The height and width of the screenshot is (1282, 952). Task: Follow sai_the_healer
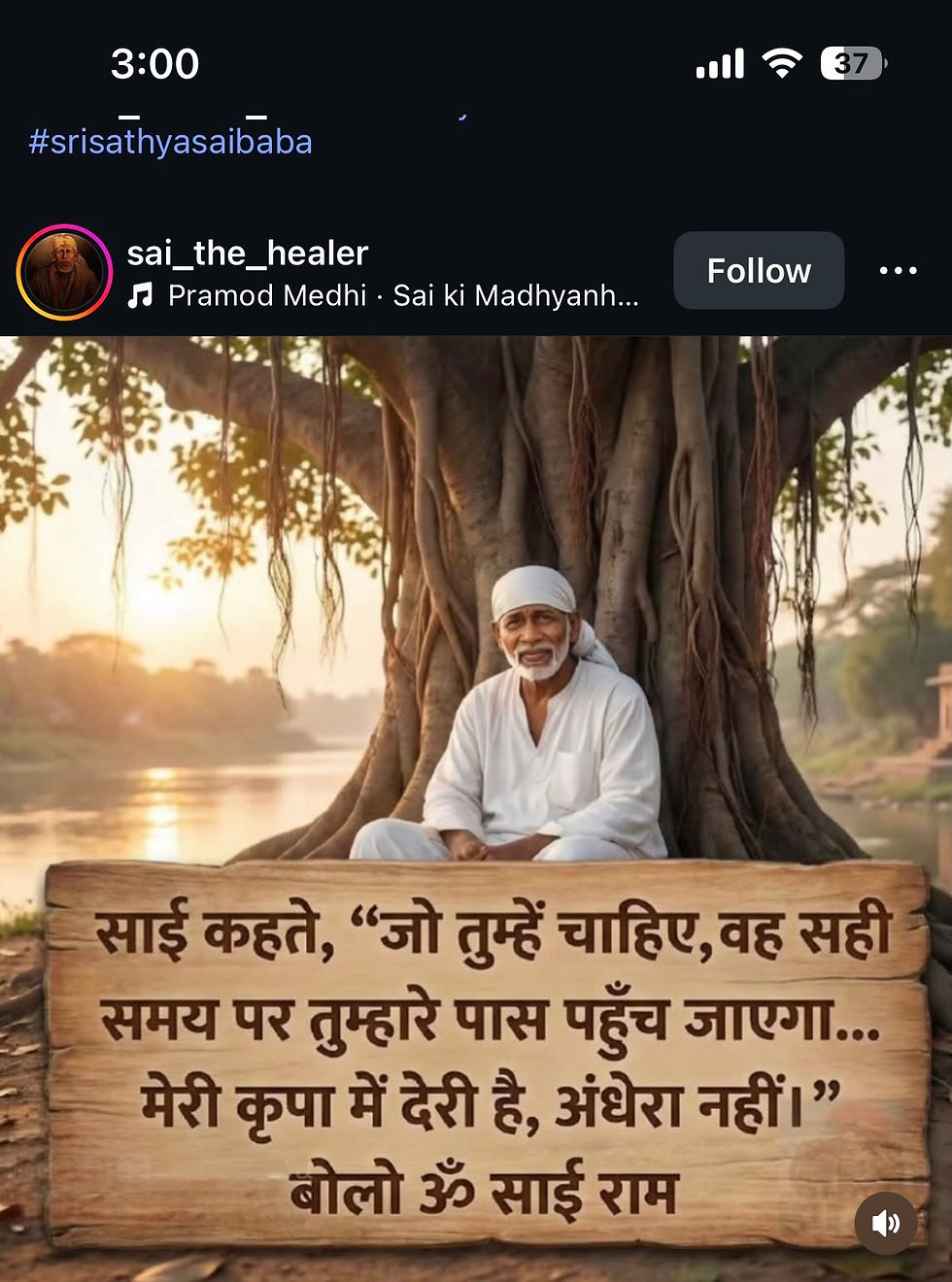pos(759,271)
